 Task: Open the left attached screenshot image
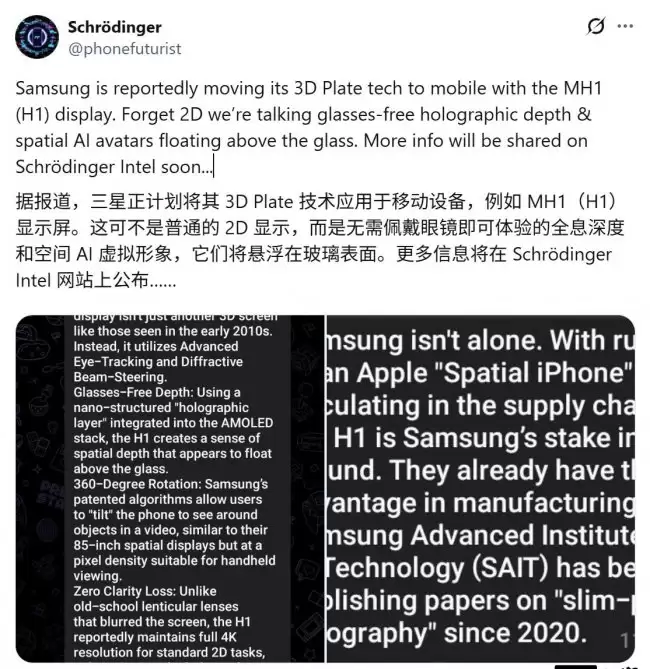click(170, 489)
